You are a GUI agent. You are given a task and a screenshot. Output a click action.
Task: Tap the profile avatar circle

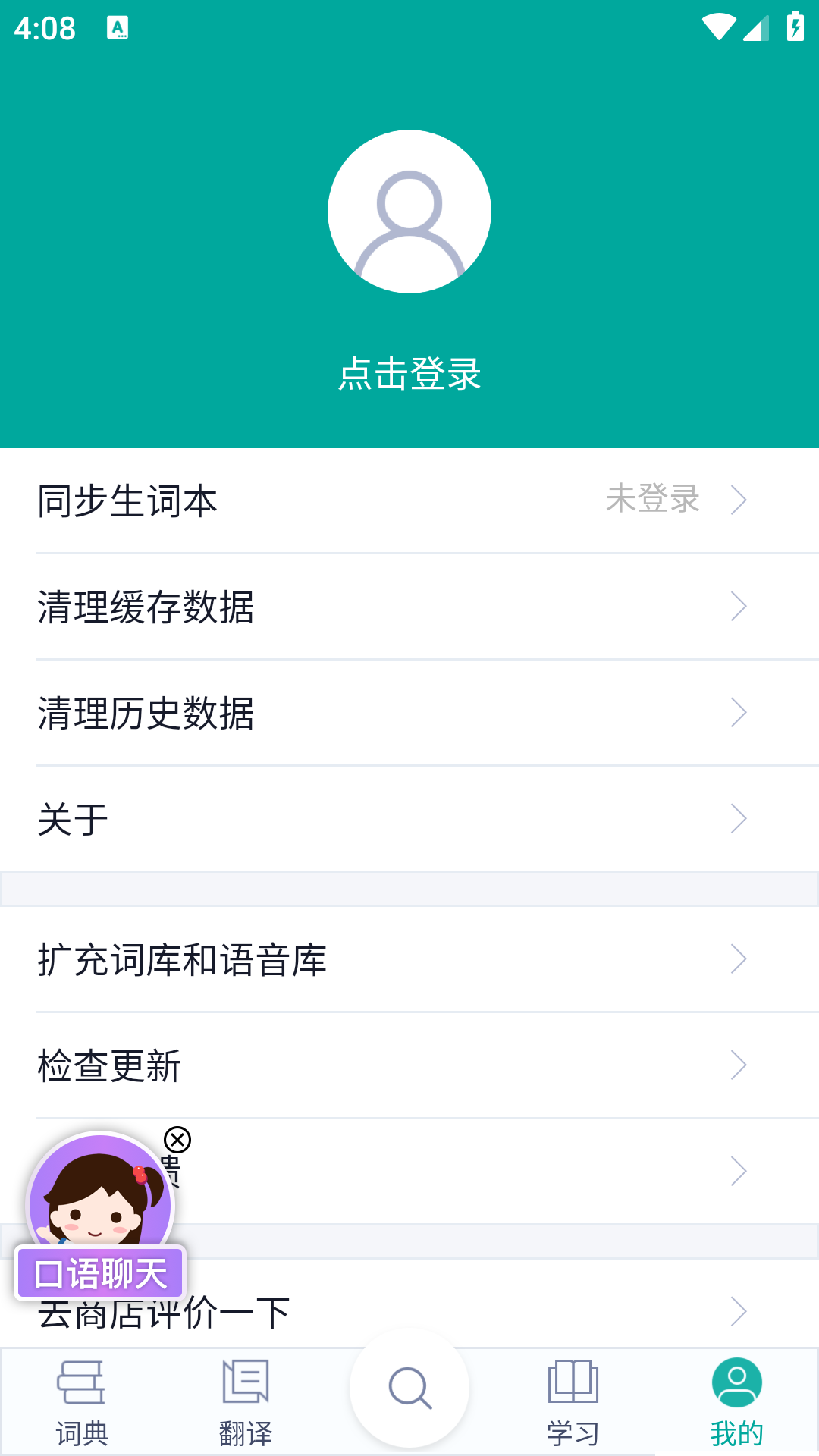coord(409,211)
